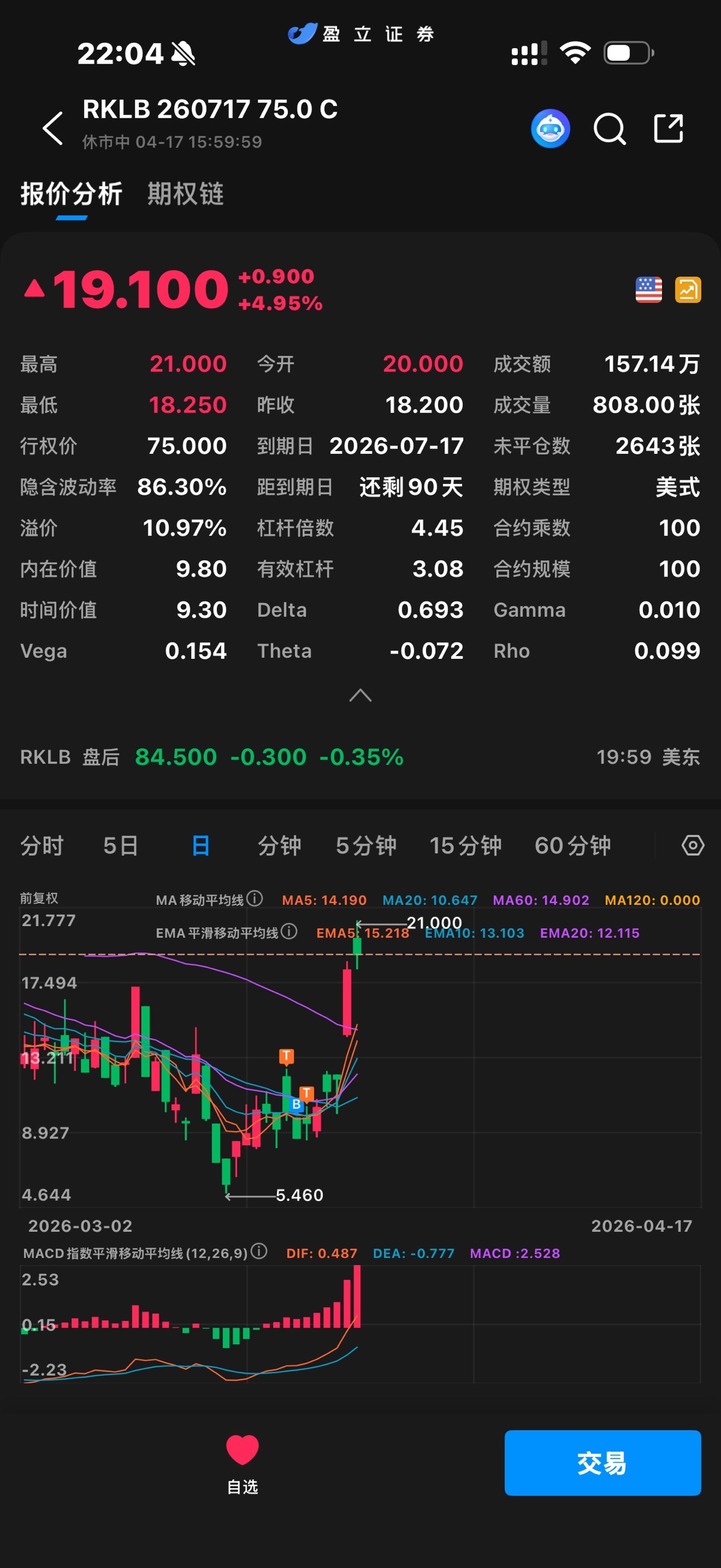View info about MA 移动平均线

(255, 898)
